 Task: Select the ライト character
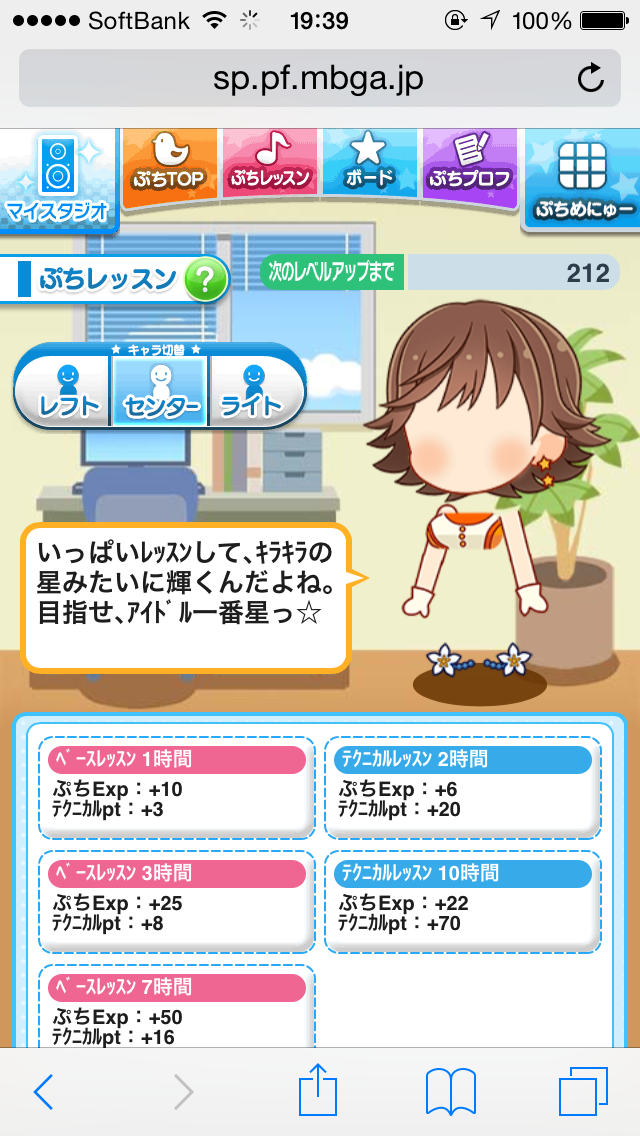252,390
